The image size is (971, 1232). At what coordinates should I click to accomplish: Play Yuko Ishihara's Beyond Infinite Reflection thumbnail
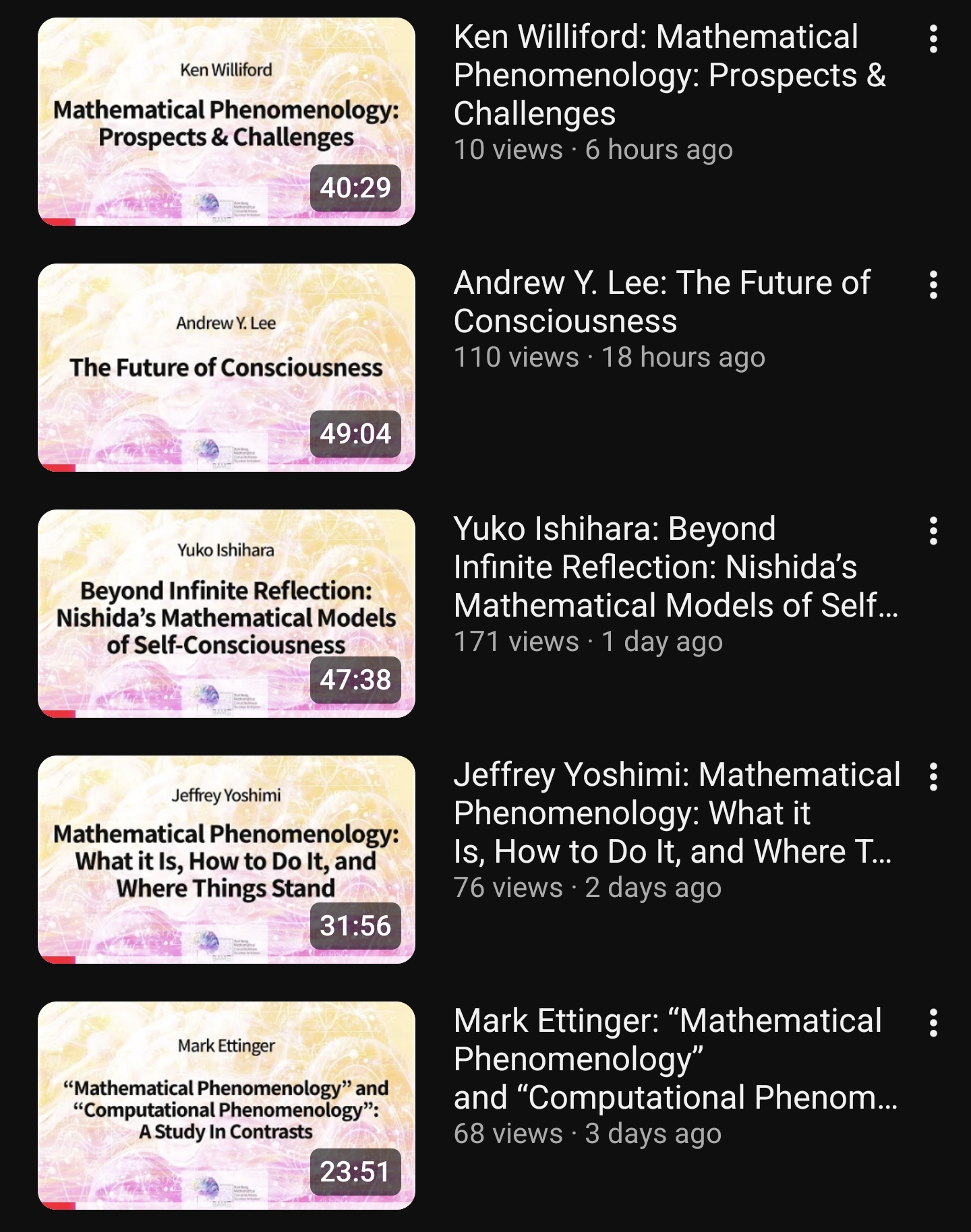(226, 613)
